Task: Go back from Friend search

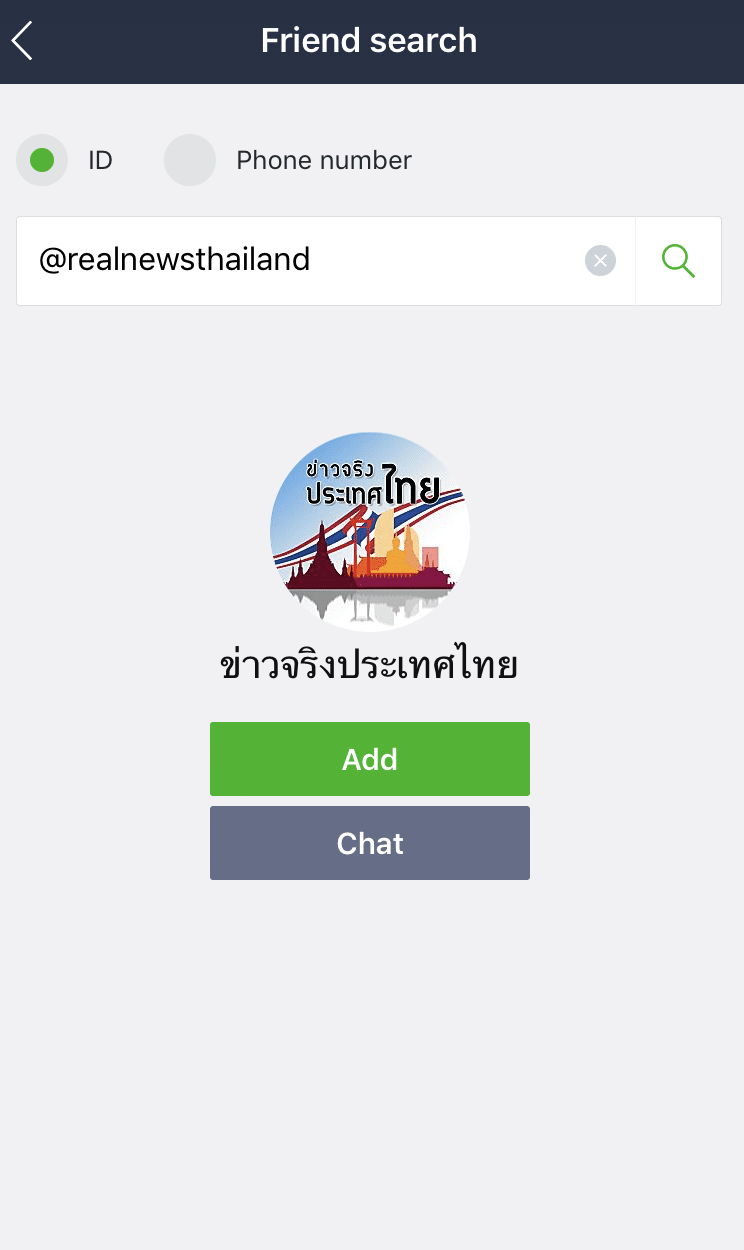Action: (x=24, y=42)
